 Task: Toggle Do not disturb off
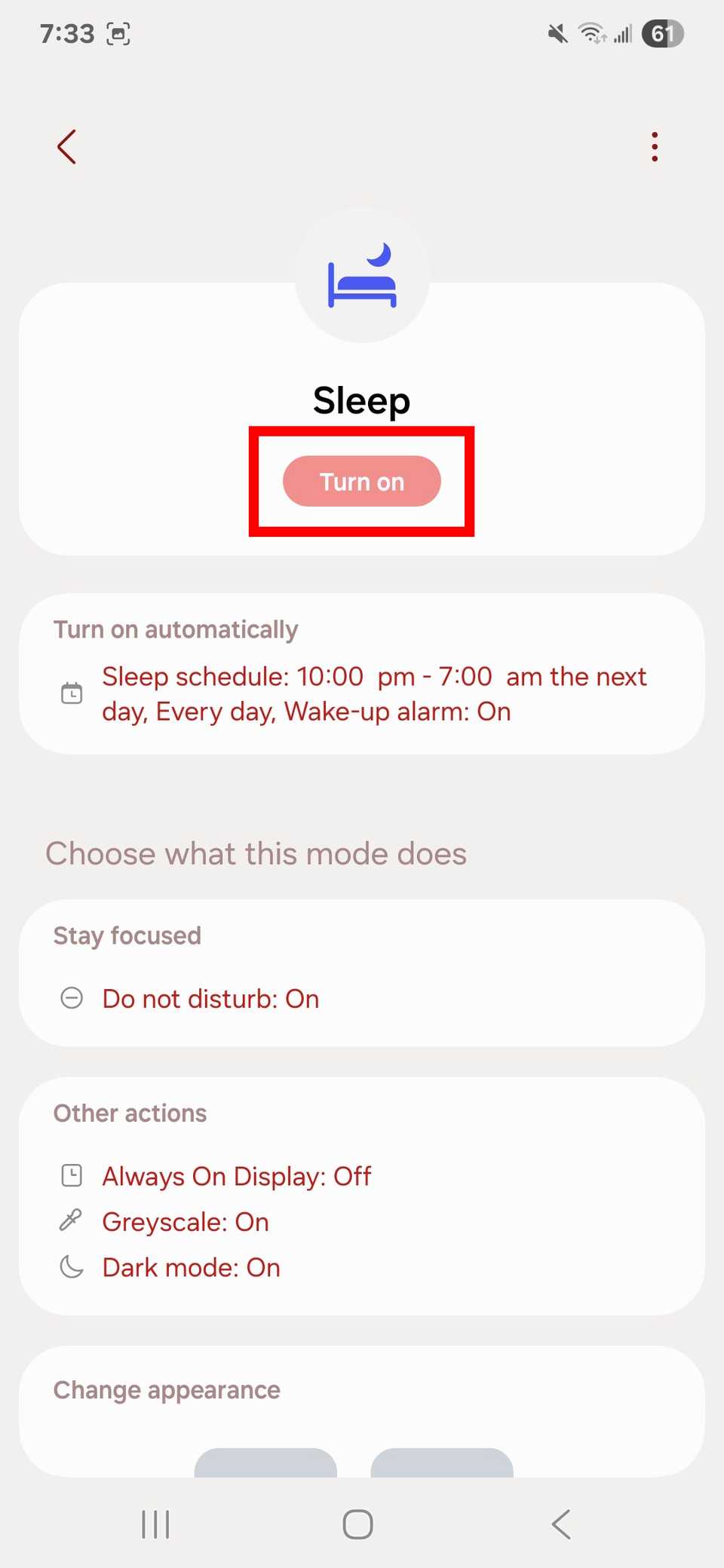(210, 998)
